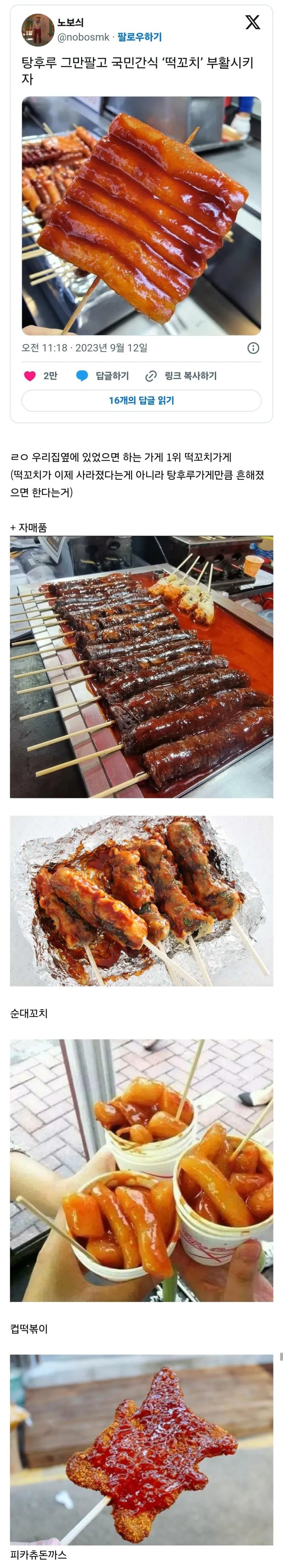Open the tweet info icon

pyautogui.click(x=253, y=348)
